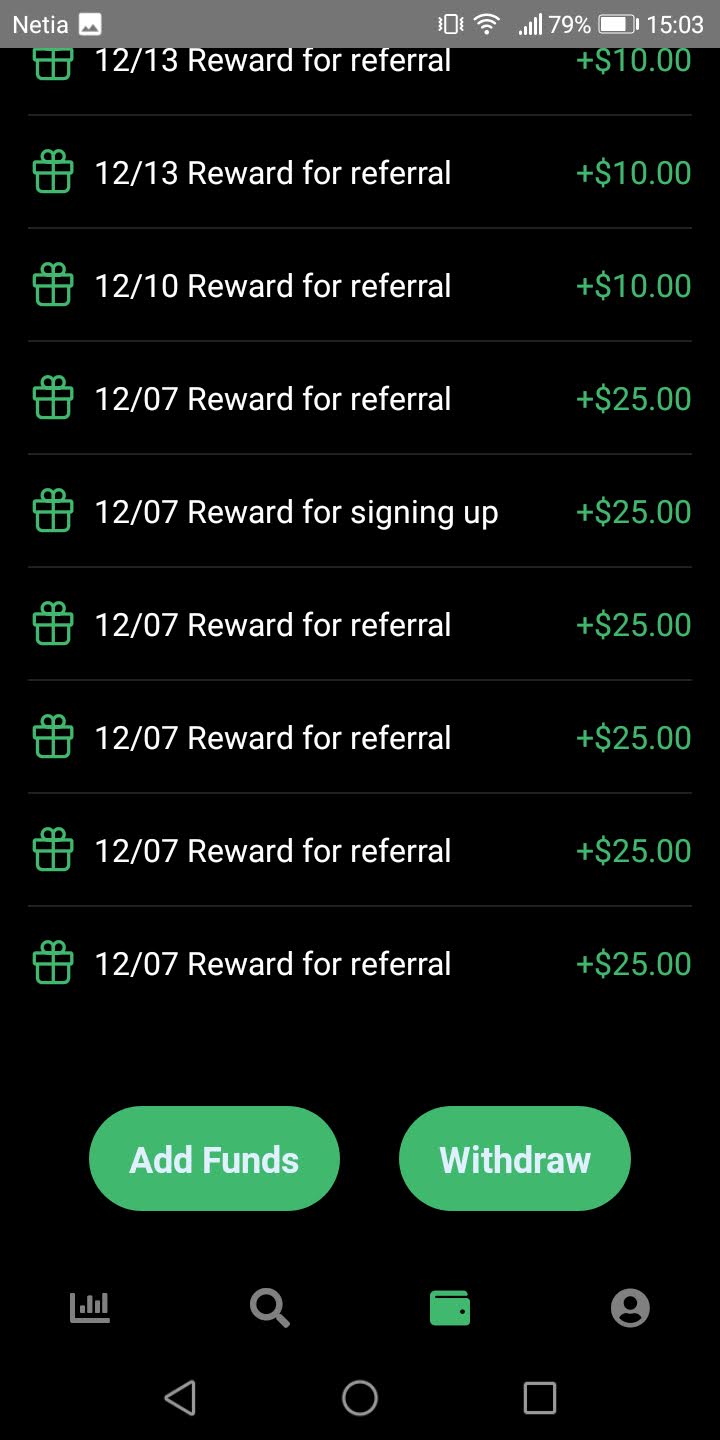Go back with system back button
This screenshot has width=720, height=1440.
pyautogui.click(x=180, y=1397)
